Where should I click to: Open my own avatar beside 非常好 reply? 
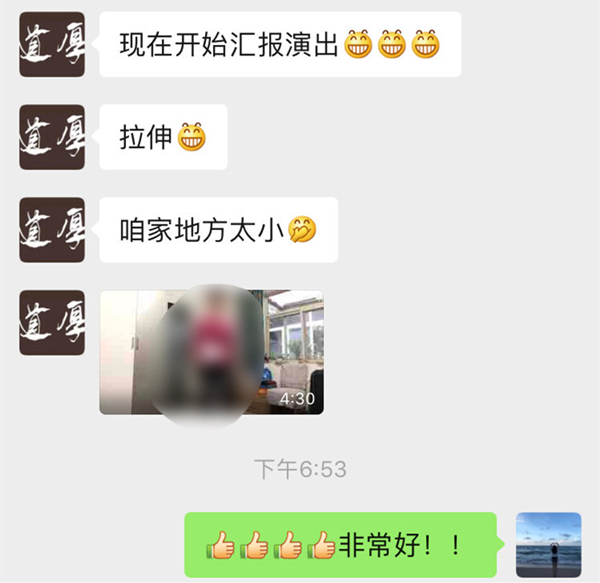(x=548, y=545)
